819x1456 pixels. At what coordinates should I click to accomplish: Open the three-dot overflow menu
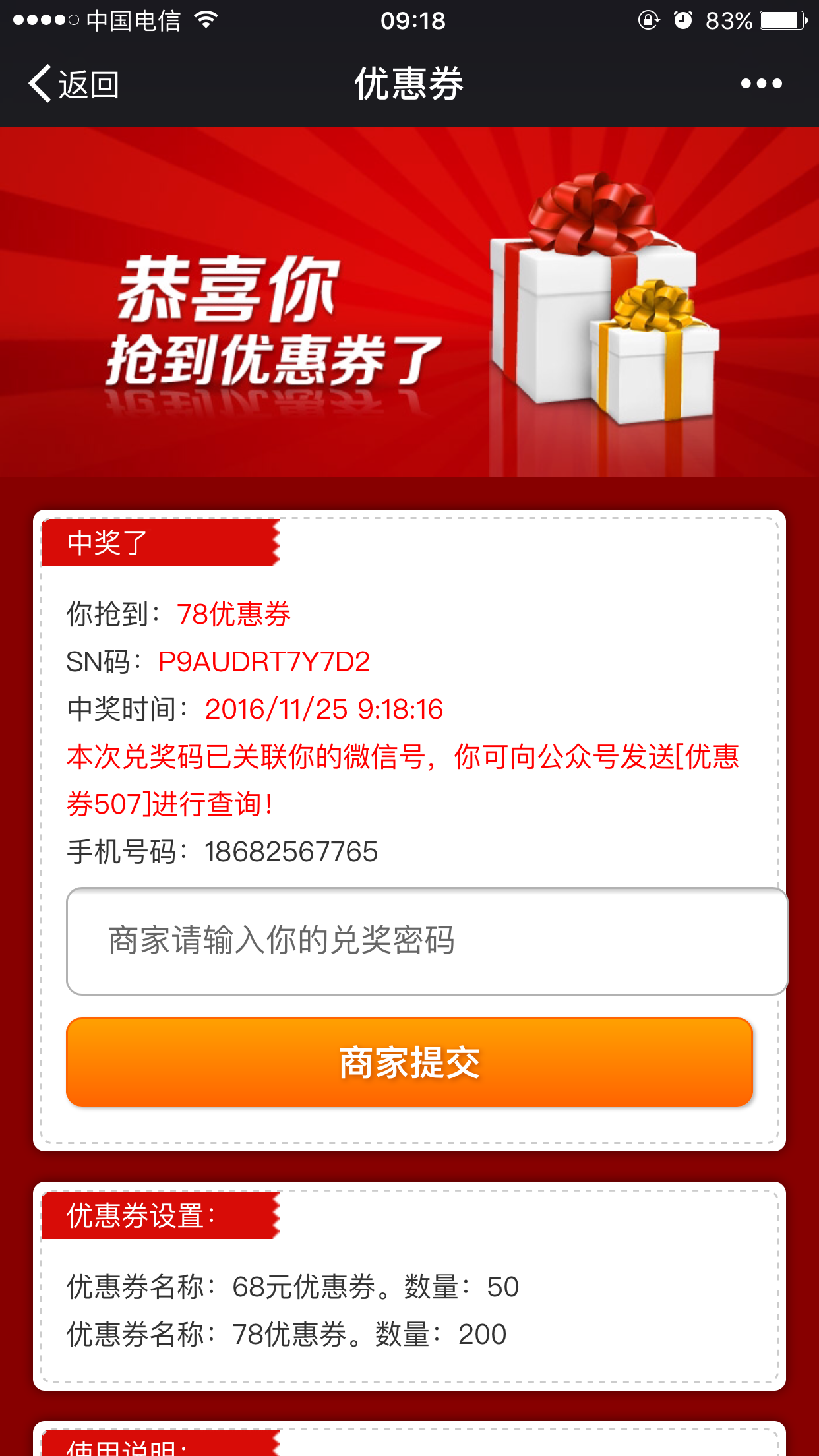pyautogui.click(x=761, y=84)
